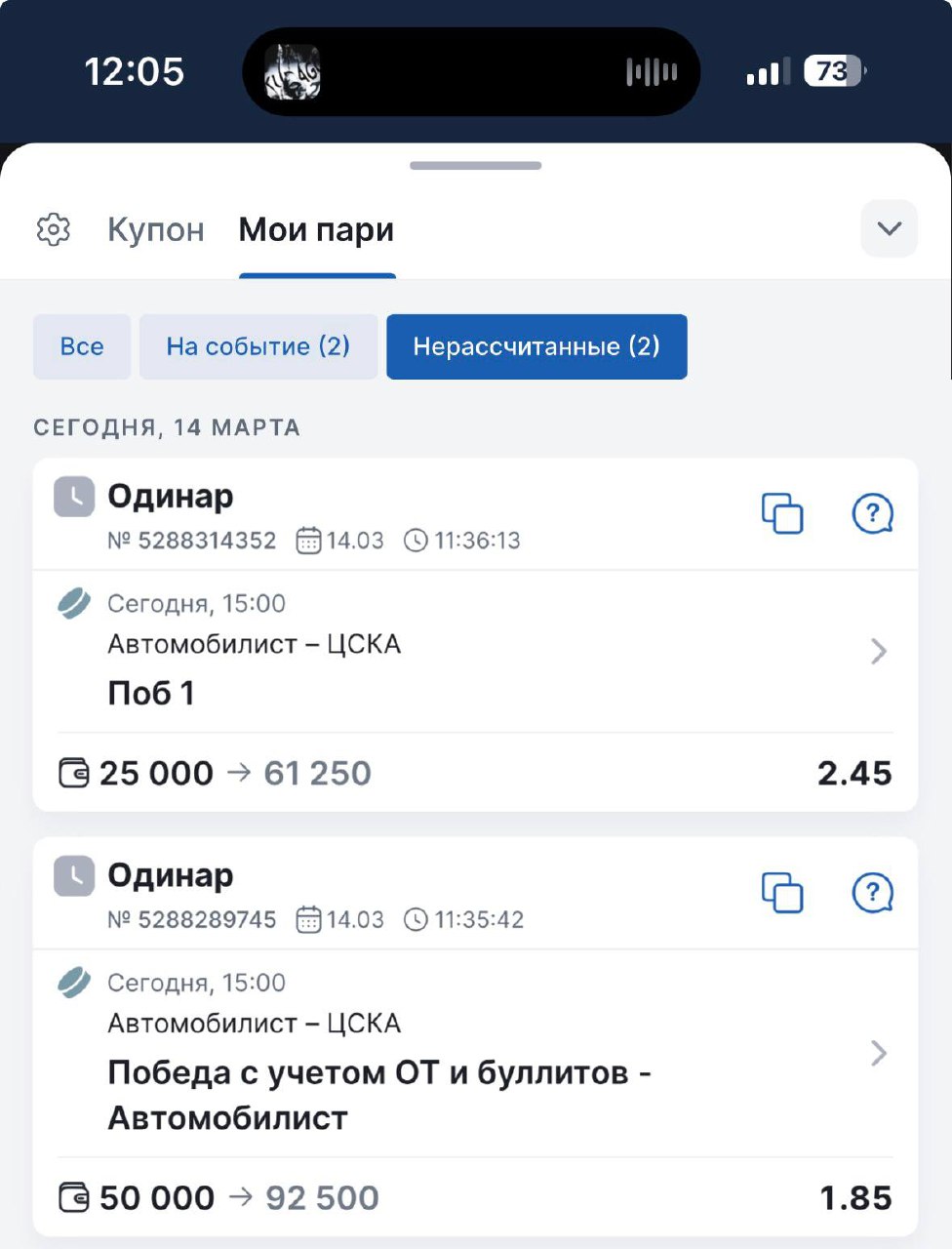This screenshot has width=952, height=1249.
Task: Show the Все bets filter
Action: point(82,346)
